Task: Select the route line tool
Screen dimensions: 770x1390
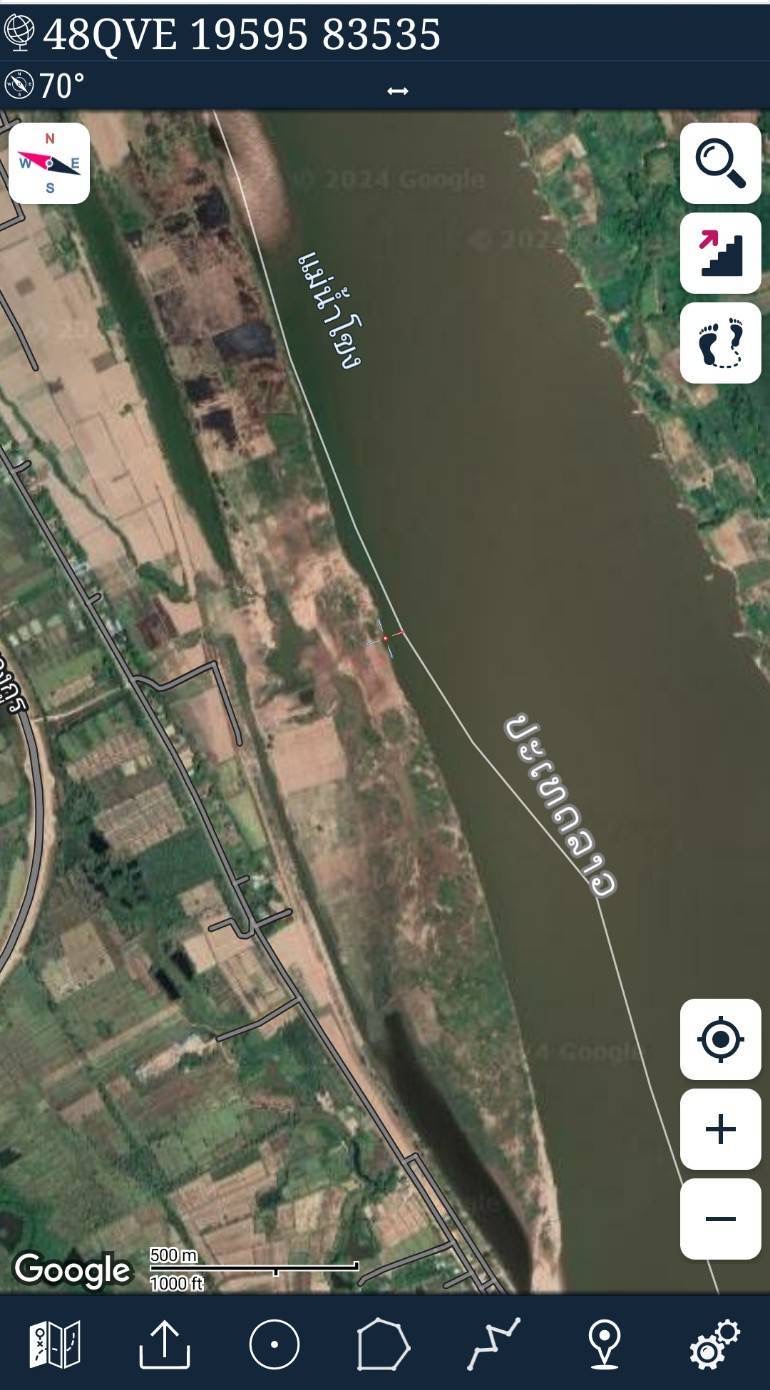Action: (x=494, y=1344)
